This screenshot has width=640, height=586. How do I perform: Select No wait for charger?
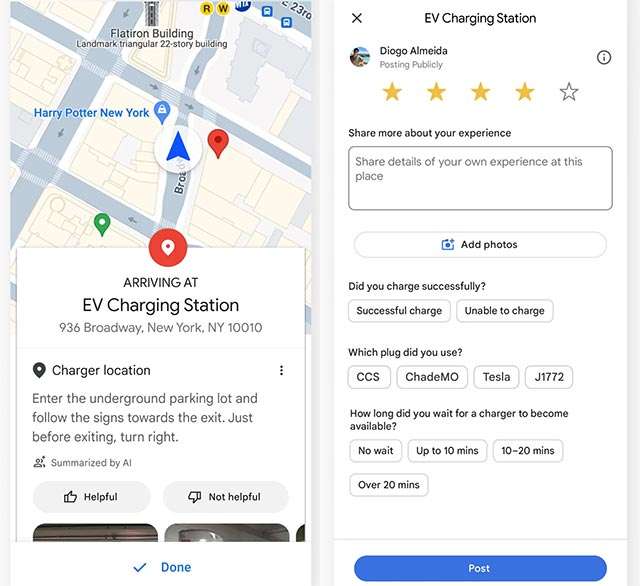point(376,451)
